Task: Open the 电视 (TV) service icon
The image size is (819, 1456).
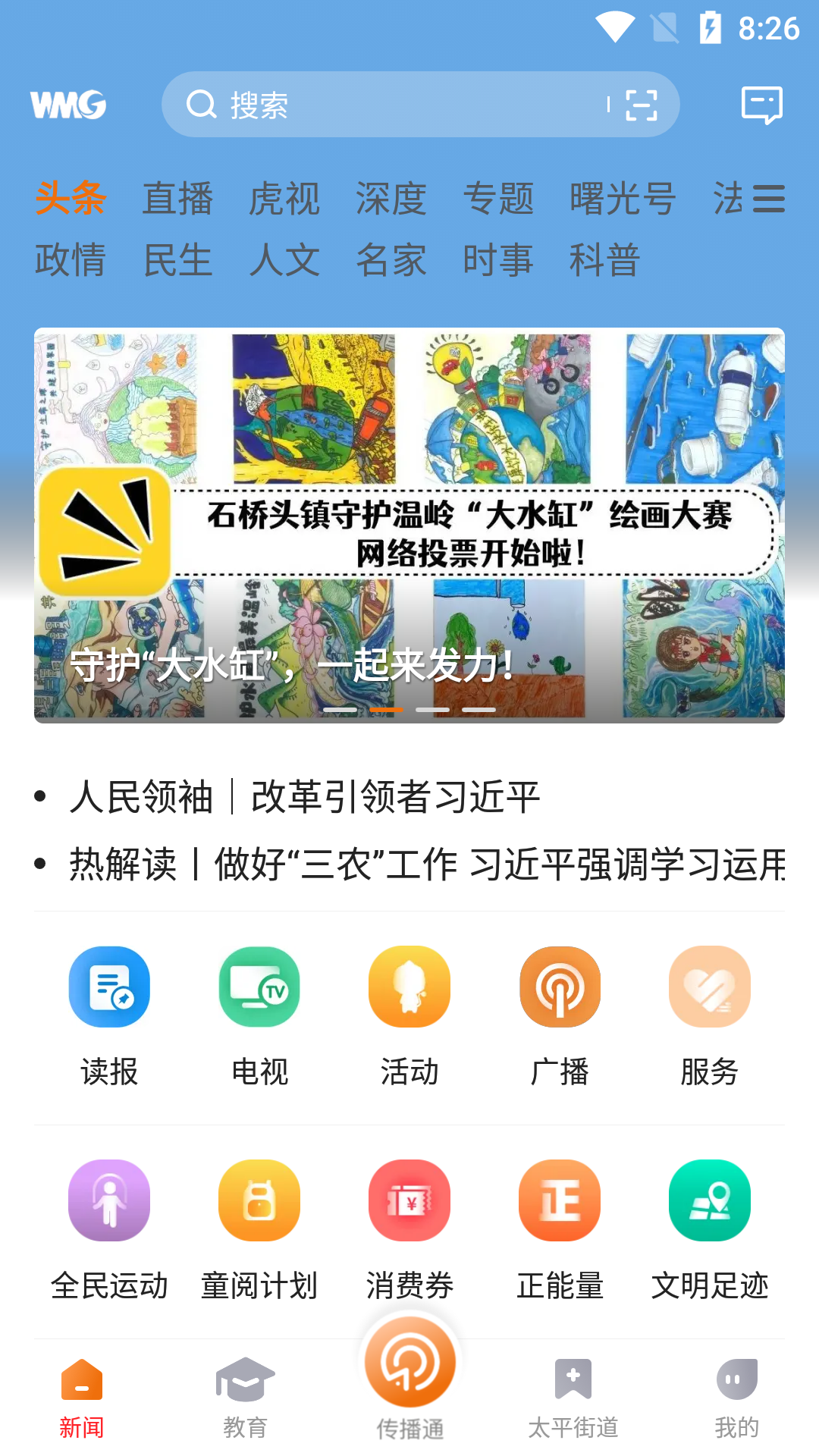Action: coord(259,987)
